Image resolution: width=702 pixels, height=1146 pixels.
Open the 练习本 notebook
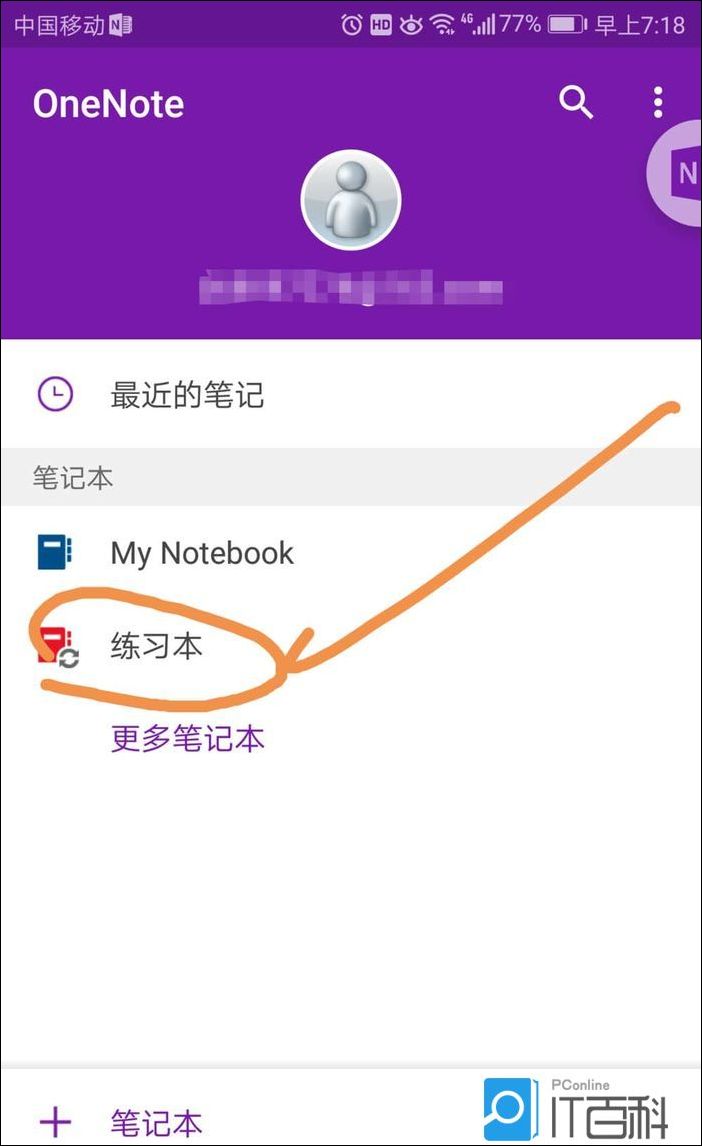(x=156, y=646)
